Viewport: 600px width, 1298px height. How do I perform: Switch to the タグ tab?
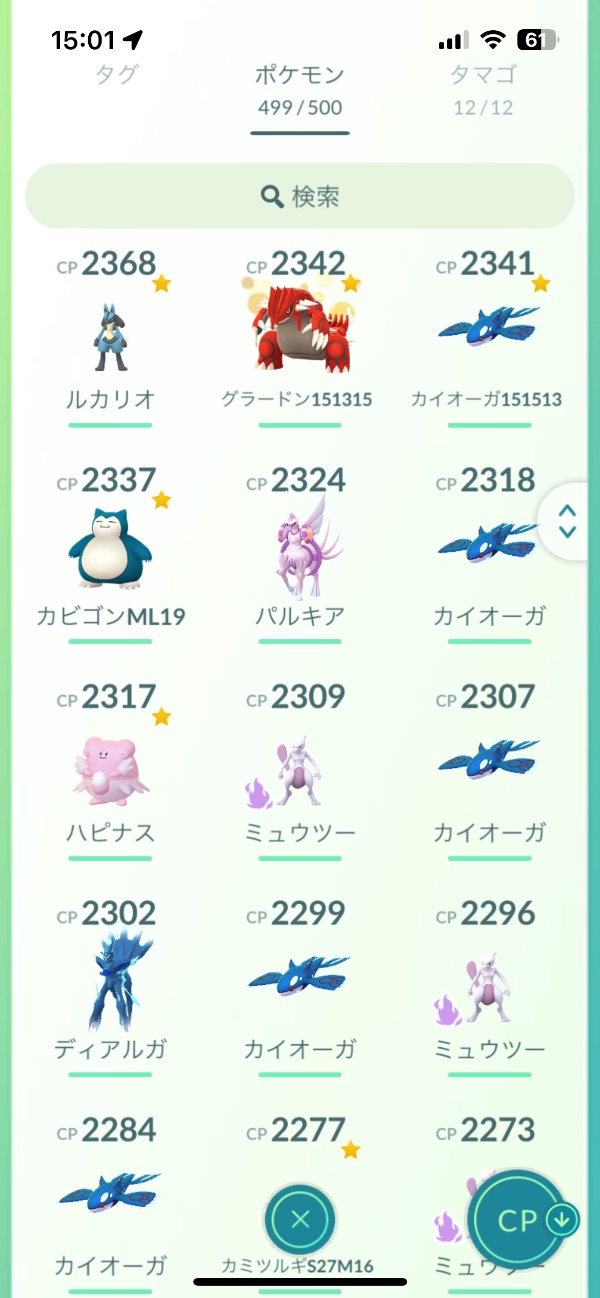click(116, 75)
